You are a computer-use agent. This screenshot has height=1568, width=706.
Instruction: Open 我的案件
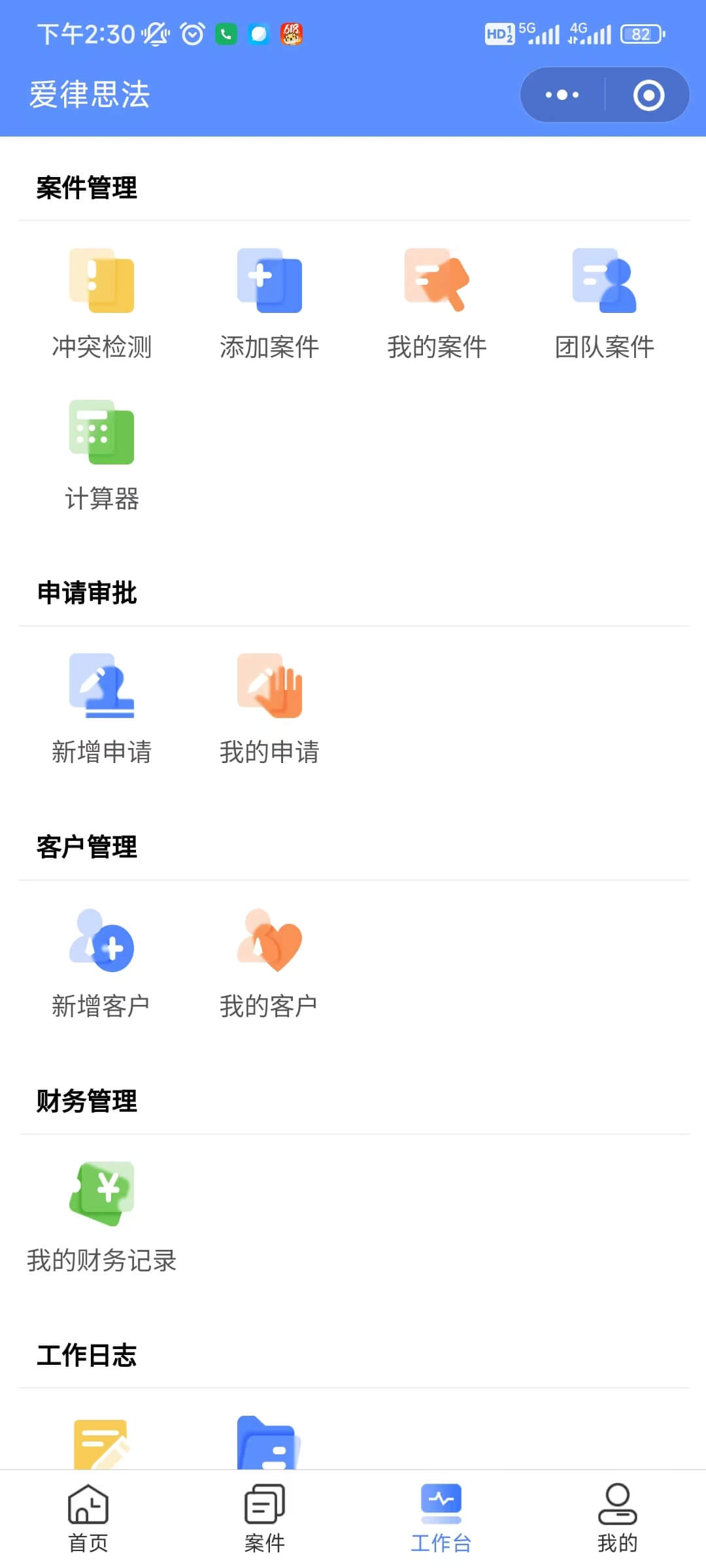[437, 304]
